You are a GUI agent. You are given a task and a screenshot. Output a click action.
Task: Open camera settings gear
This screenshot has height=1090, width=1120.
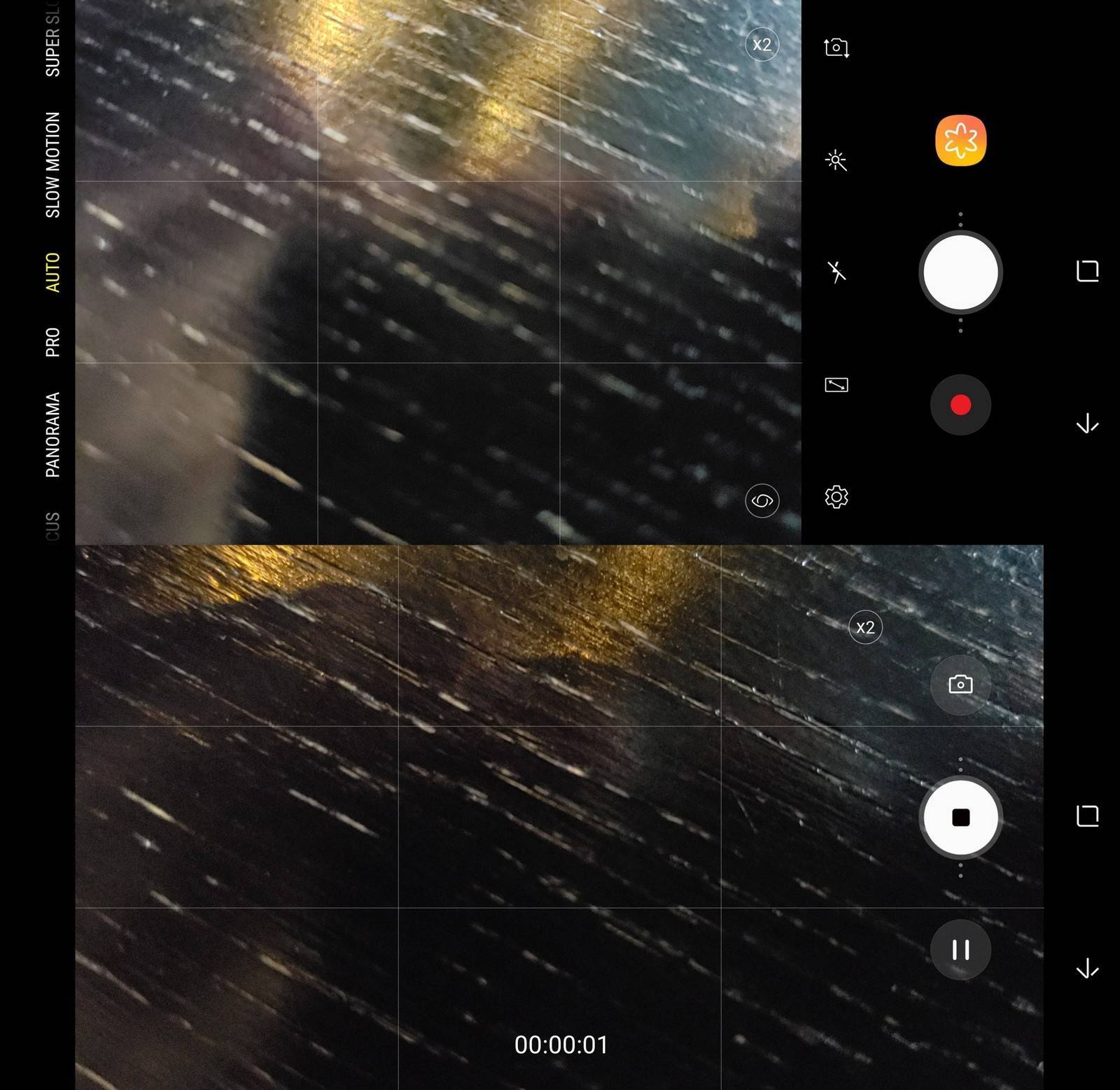[x=836, y=497]
